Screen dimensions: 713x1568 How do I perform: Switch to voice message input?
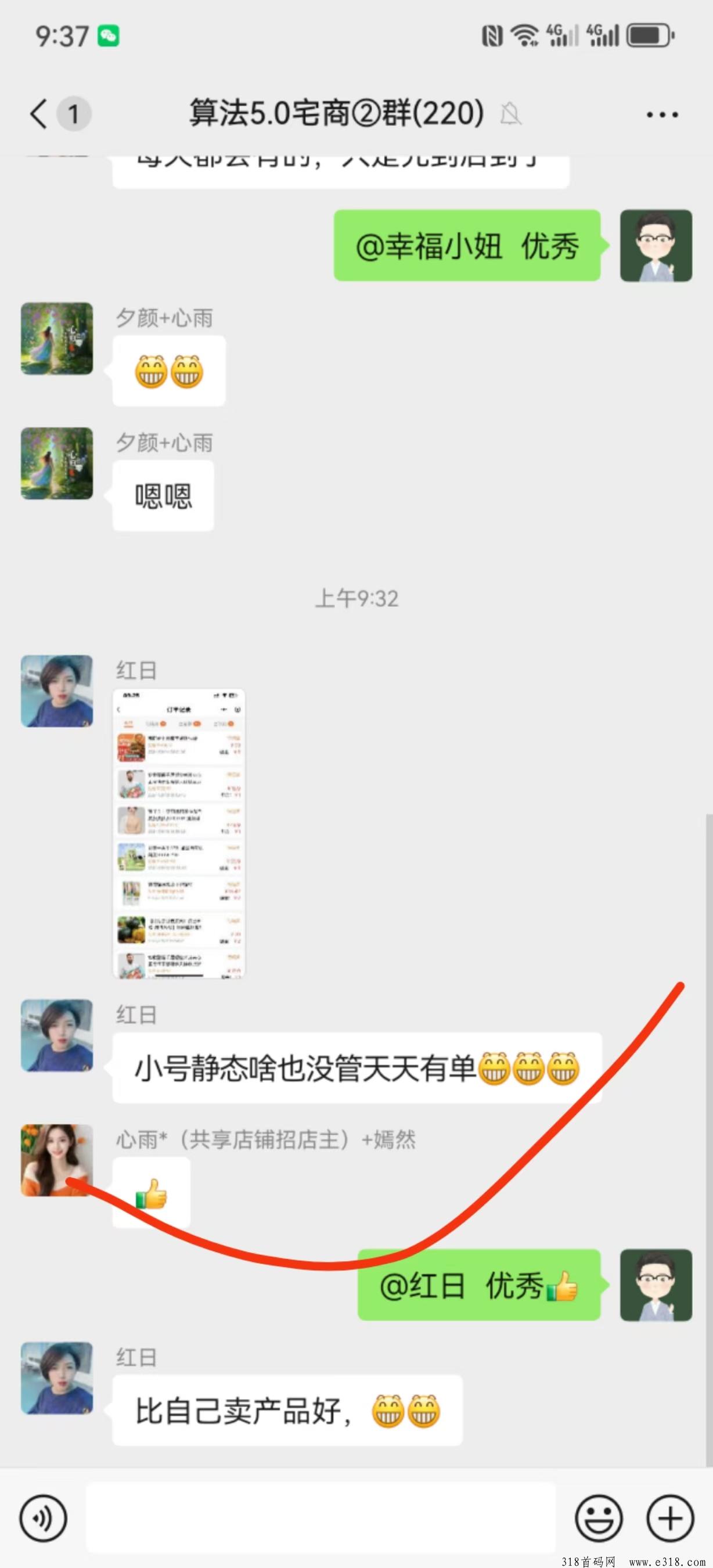click(43, 1519)
